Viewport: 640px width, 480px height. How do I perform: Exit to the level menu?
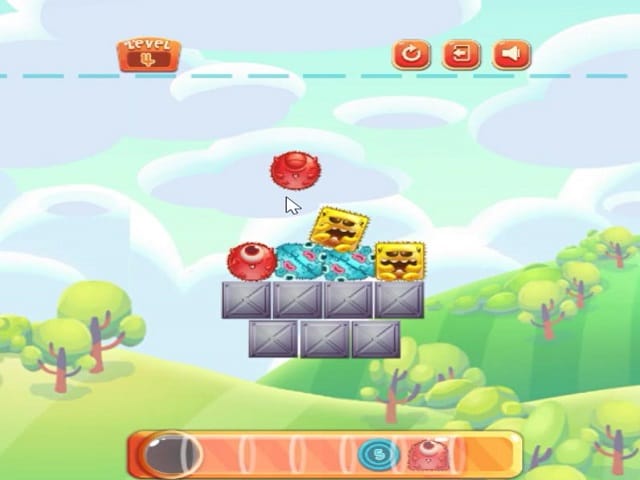click(461, 54)
